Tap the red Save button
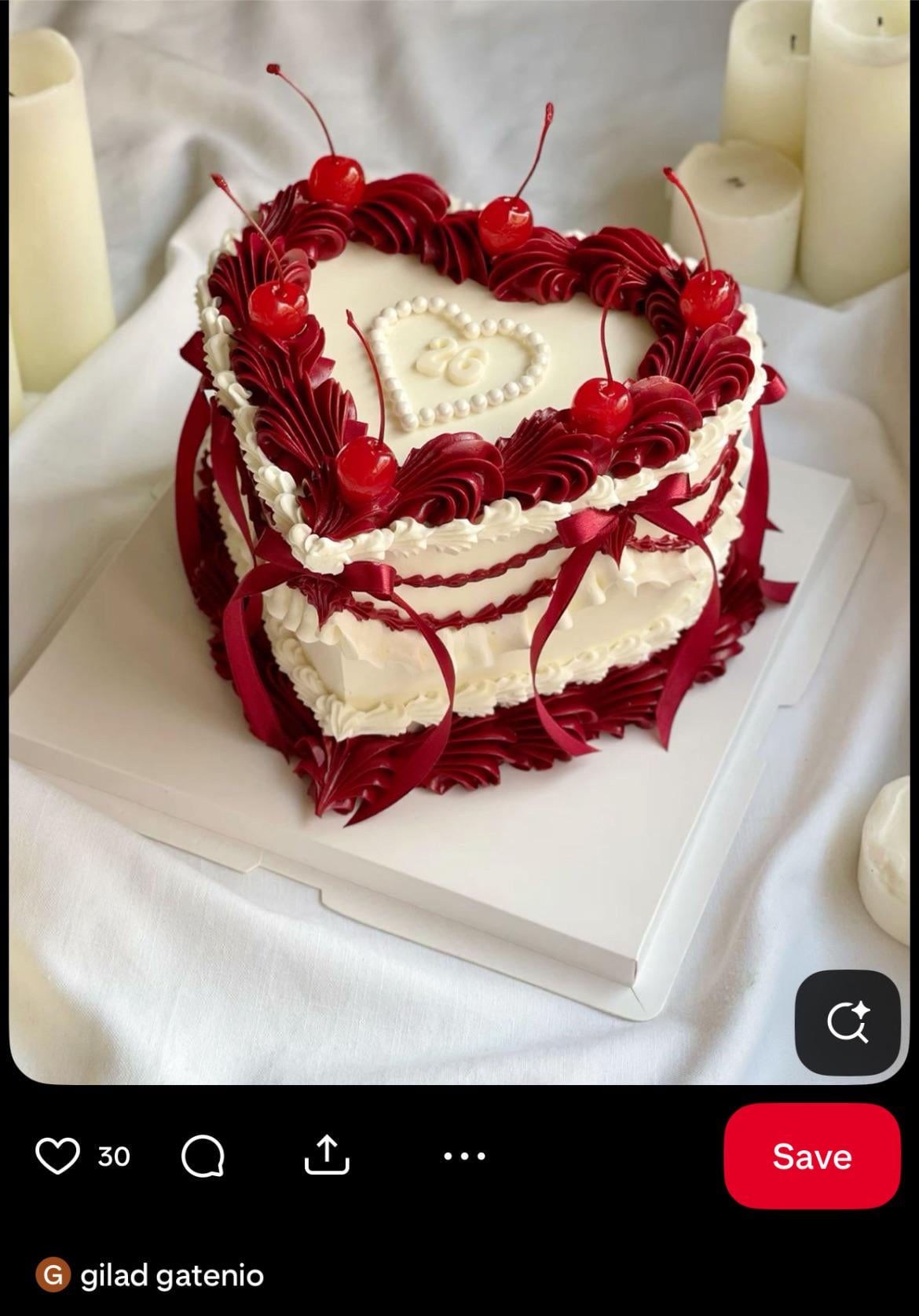The height and width of the screenshot is (1316, 919). pos(811,1156)
